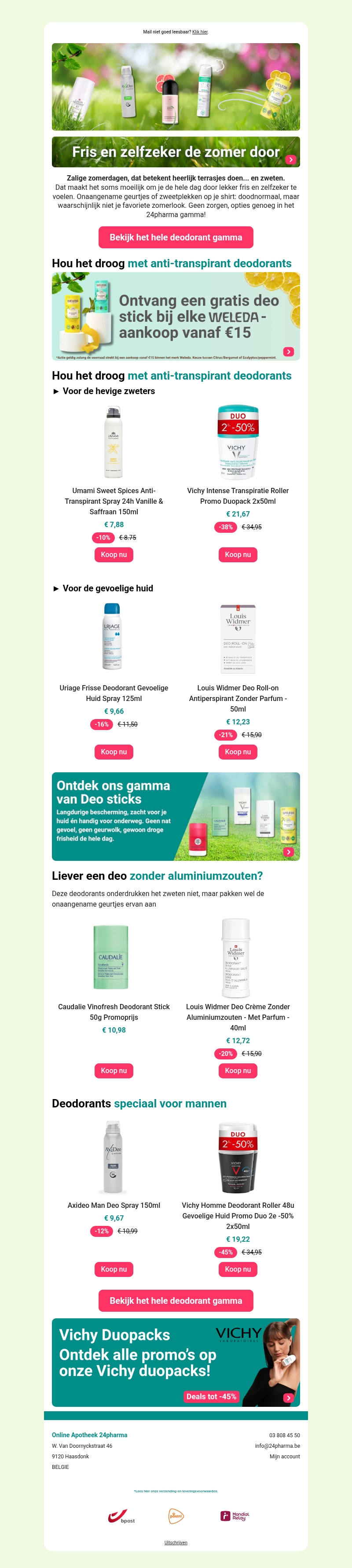Image resolution: width=352 pixels, height=1568 pixels.
Task: Open the Weleda gratis deo stick banner
Action: [x=176, y=317]
